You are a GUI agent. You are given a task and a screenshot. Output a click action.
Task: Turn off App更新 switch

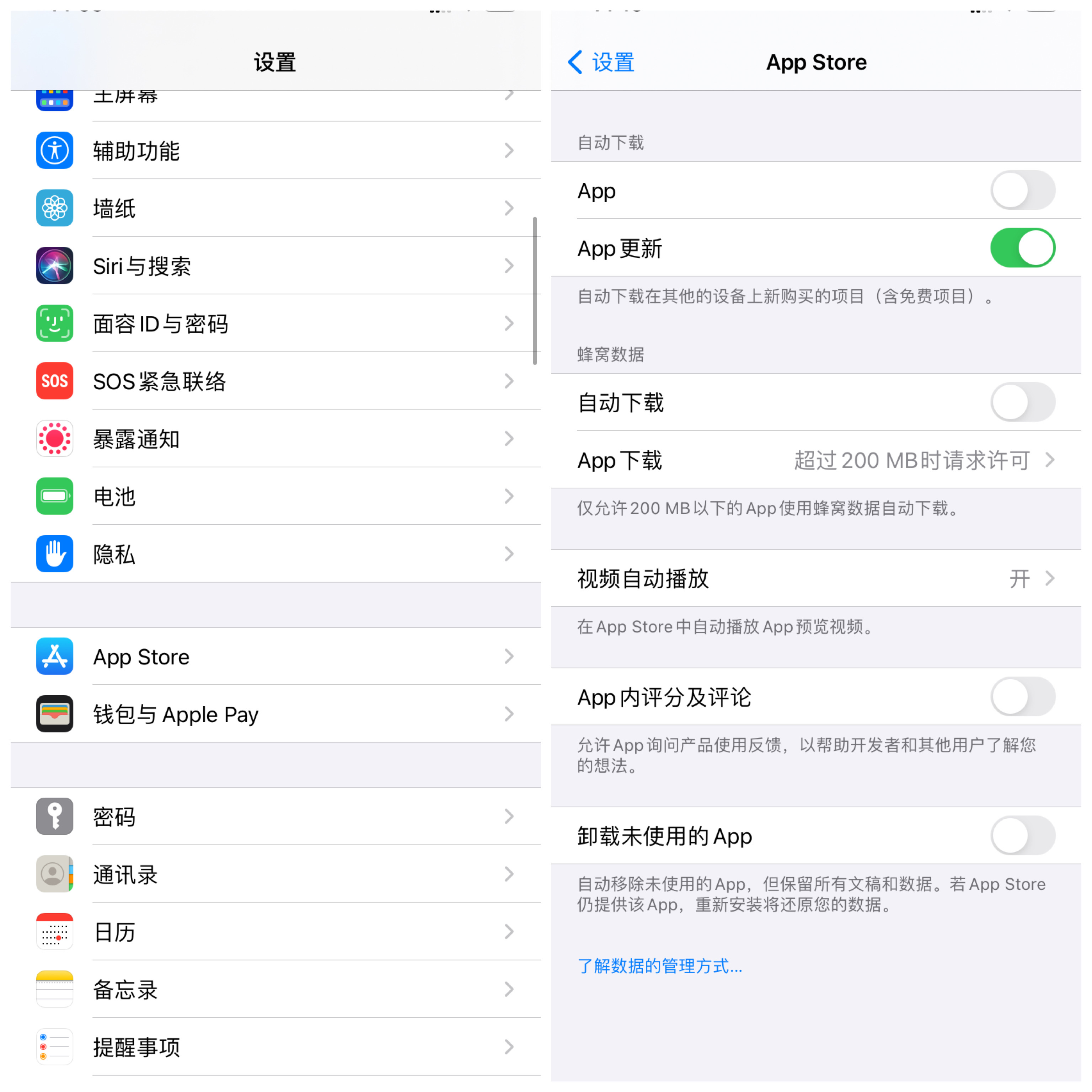point(1022,248)
